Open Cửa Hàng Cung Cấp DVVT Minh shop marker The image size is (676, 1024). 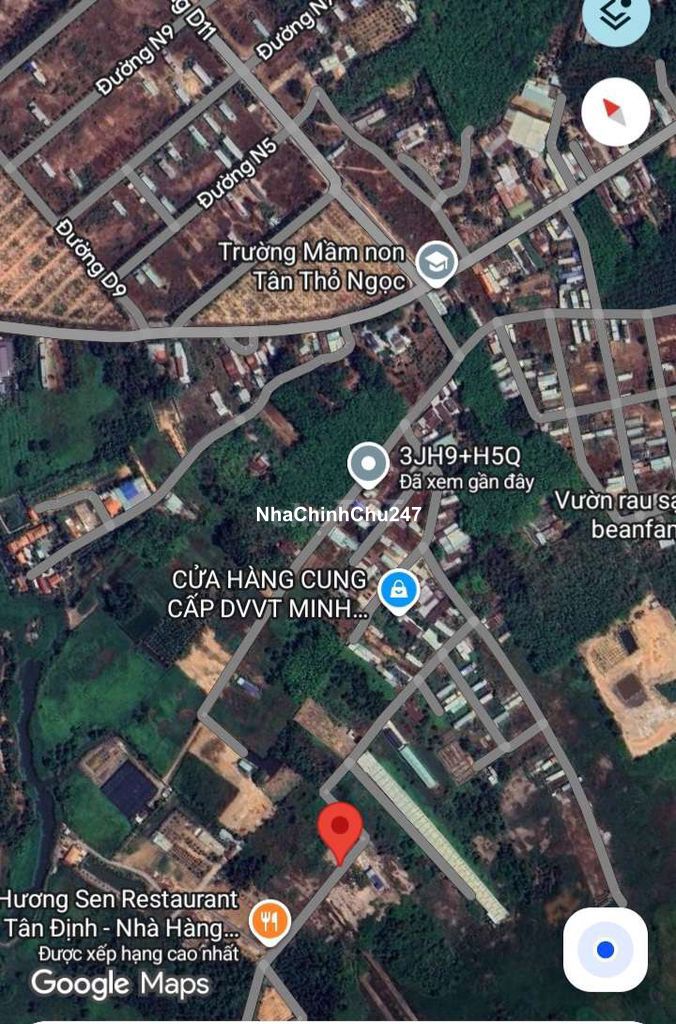tap(398, 591)
